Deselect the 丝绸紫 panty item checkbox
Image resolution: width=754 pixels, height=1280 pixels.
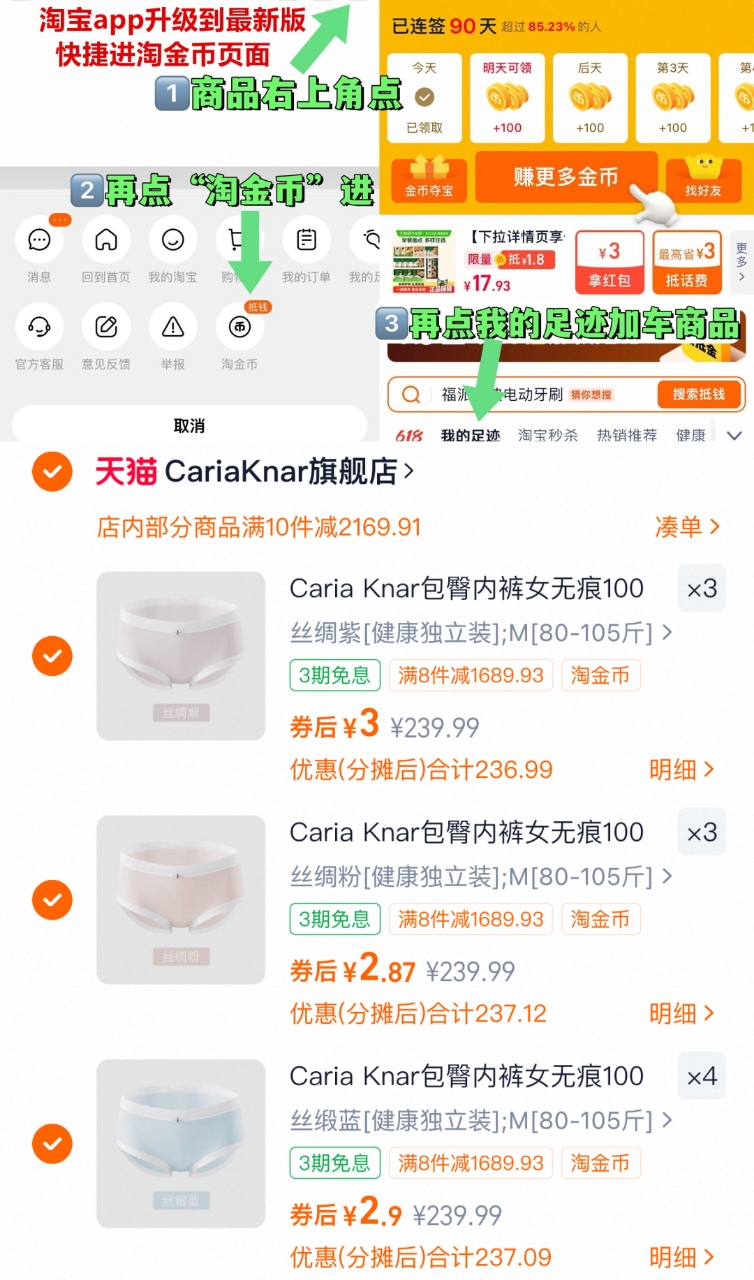tap(52, 656)
